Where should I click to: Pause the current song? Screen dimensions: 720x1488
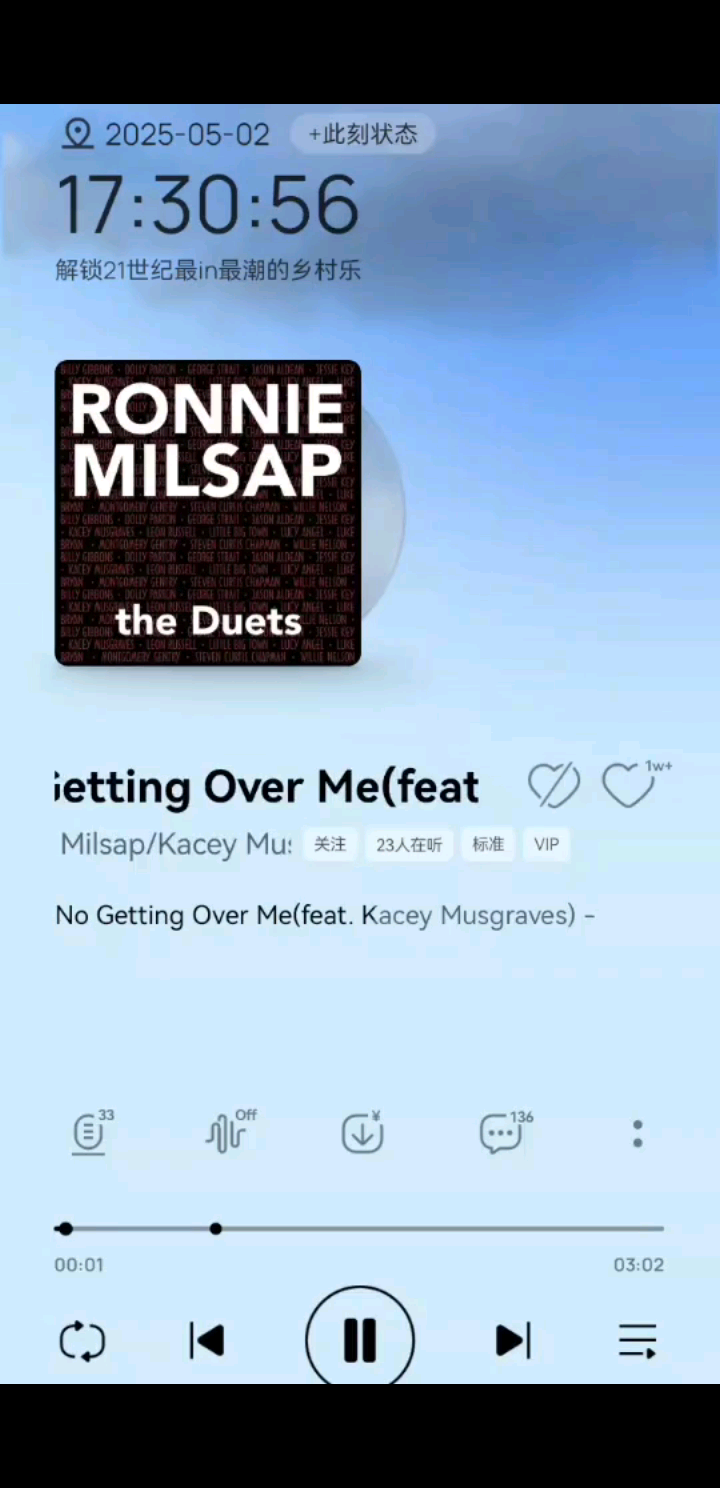pyautogui.click(x=360, y=1340)
